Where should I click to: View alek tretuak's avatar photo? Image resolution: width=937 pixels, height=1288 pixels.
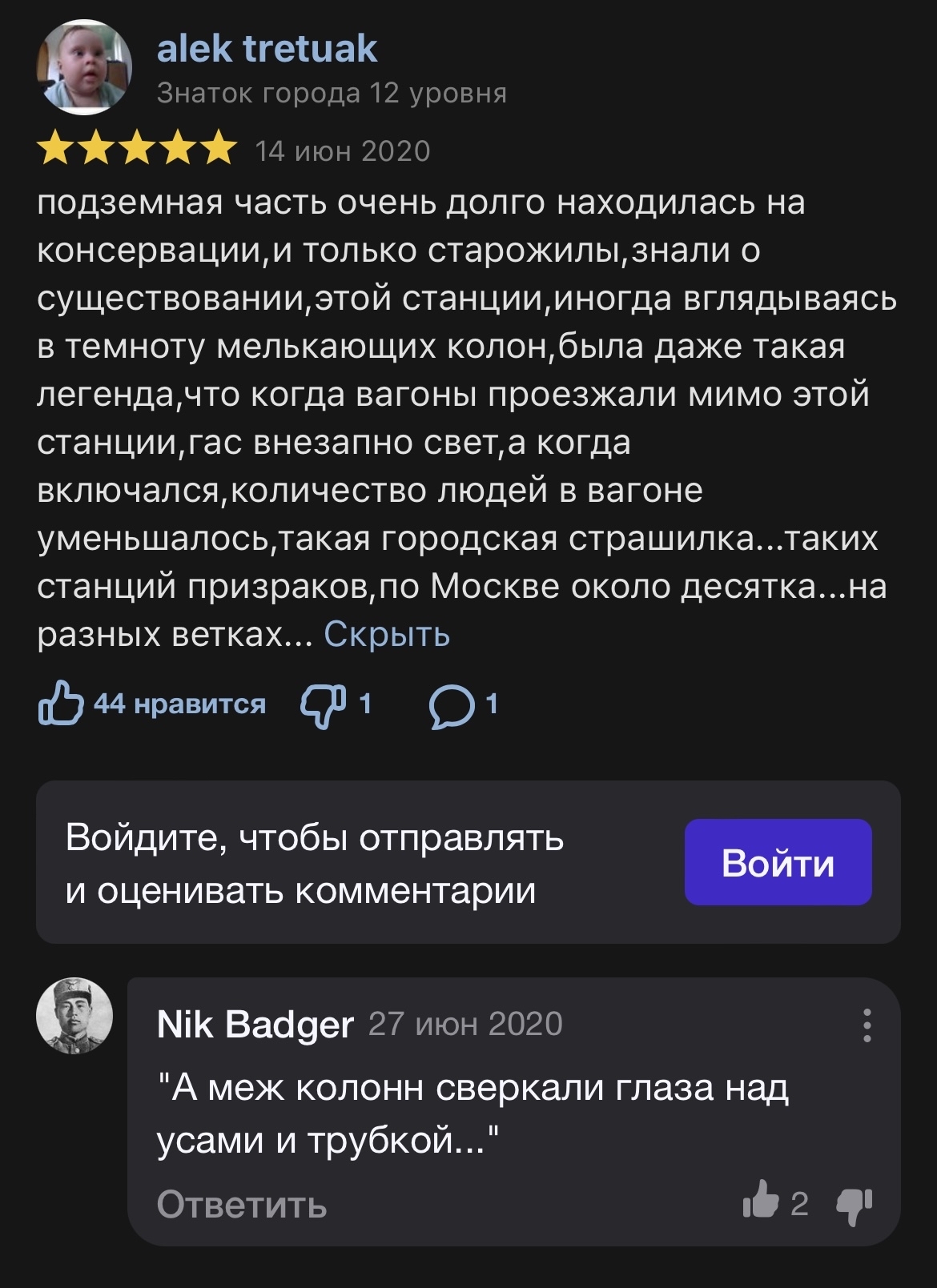84,67
